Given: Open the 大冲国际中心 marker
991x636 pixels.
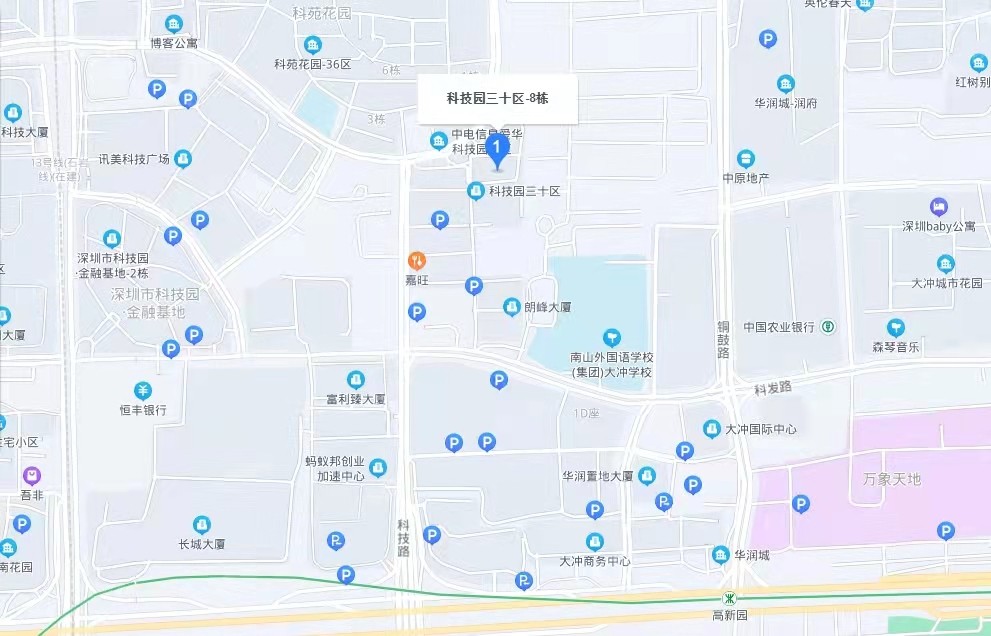Looking at the screenshot, I should pyautogui.click(x=711, y=429).
